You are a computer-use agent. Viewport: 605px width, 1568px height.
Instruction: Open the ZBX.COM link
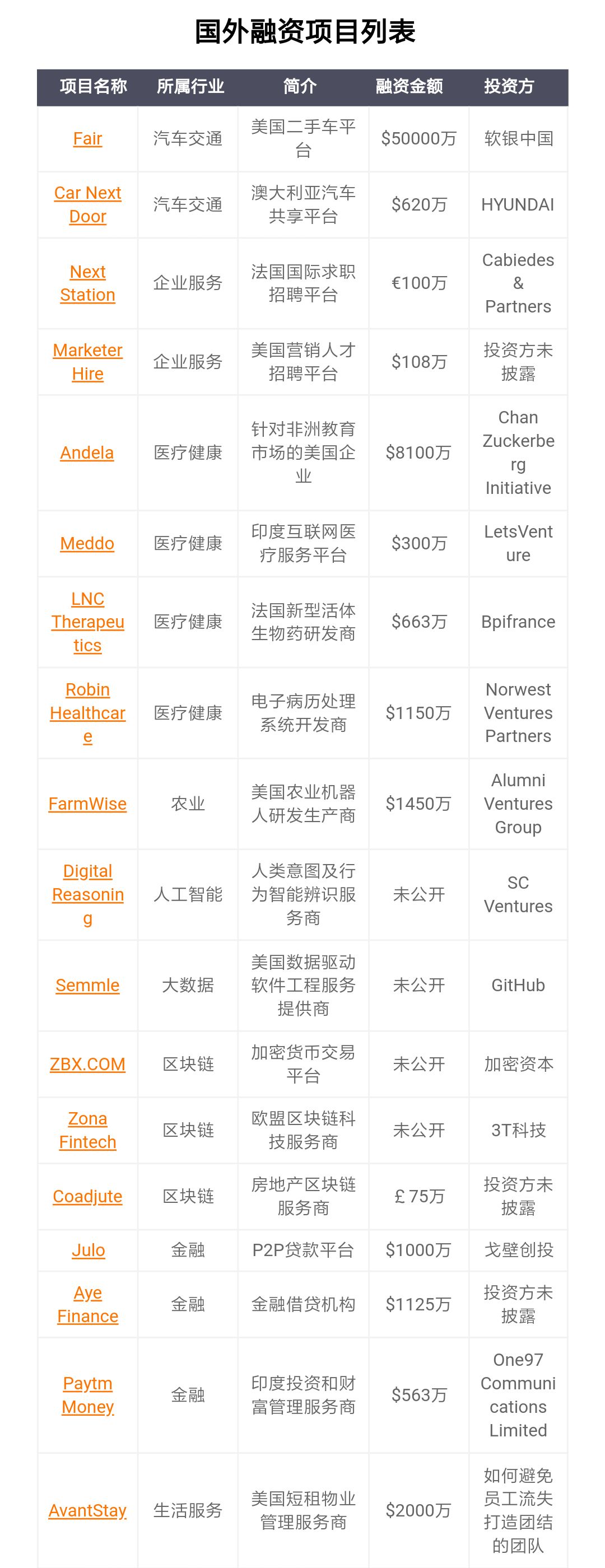(x=87, y=1064)
